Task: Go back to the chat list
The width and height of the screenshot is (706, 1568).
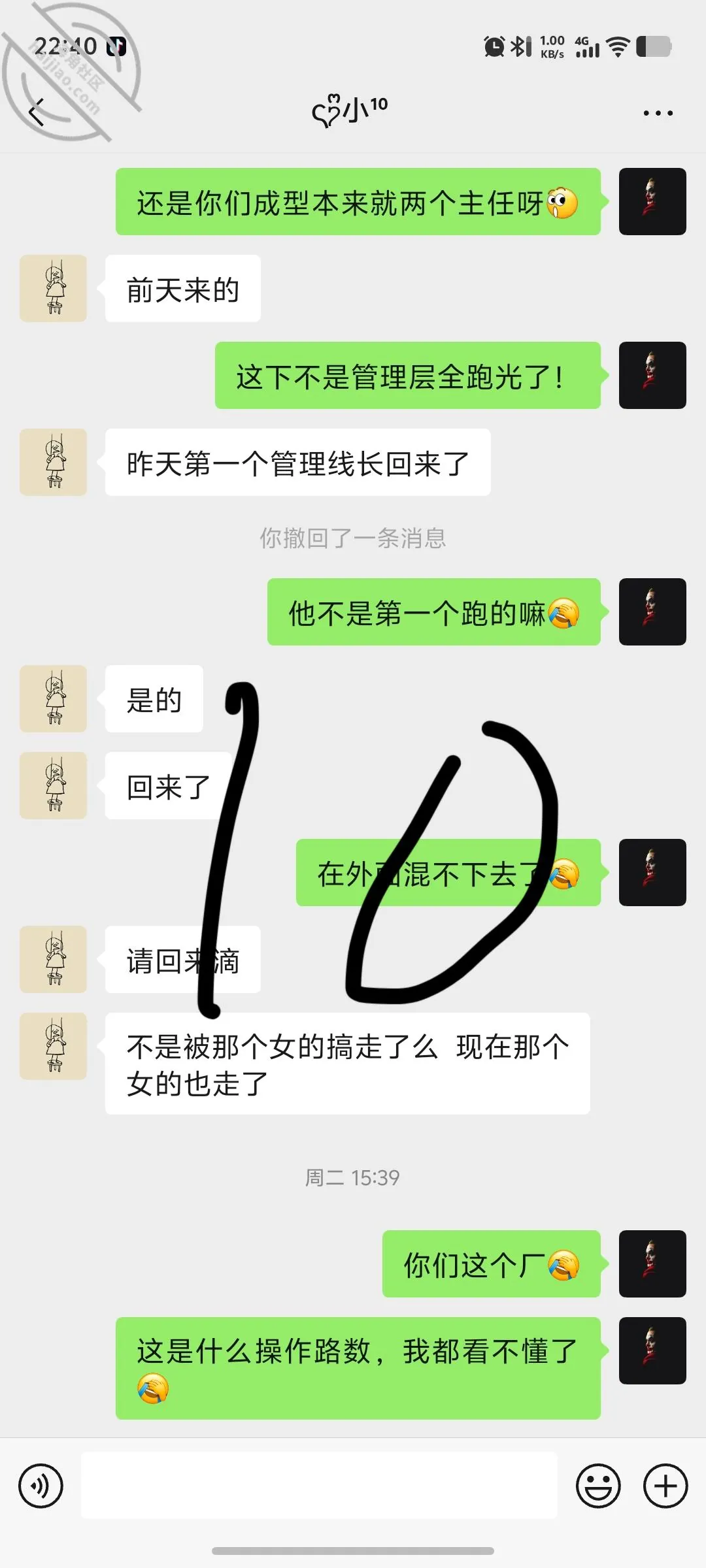Action: pos(37,112)
